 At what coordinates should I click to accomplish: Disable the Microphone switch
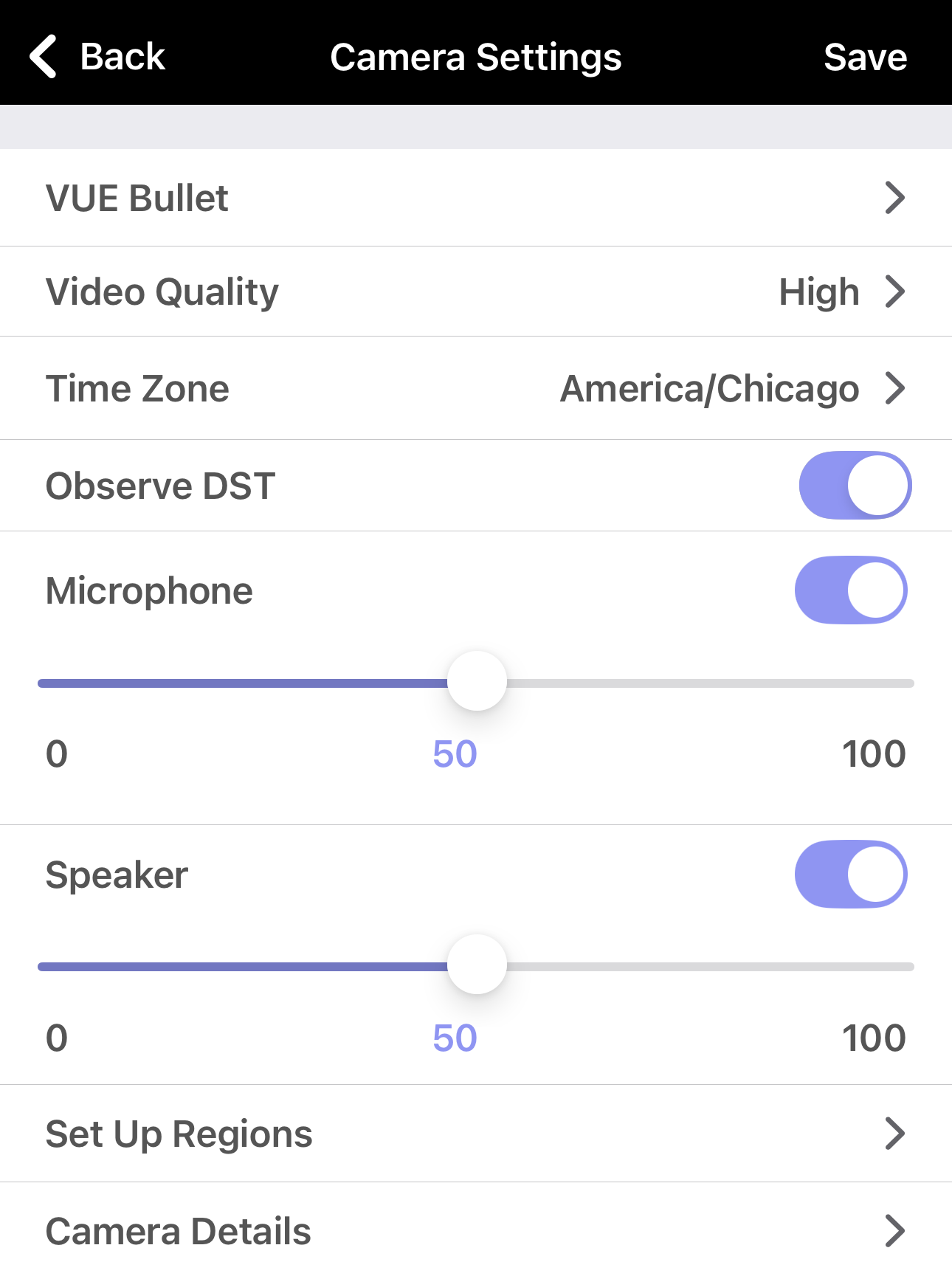851,590
